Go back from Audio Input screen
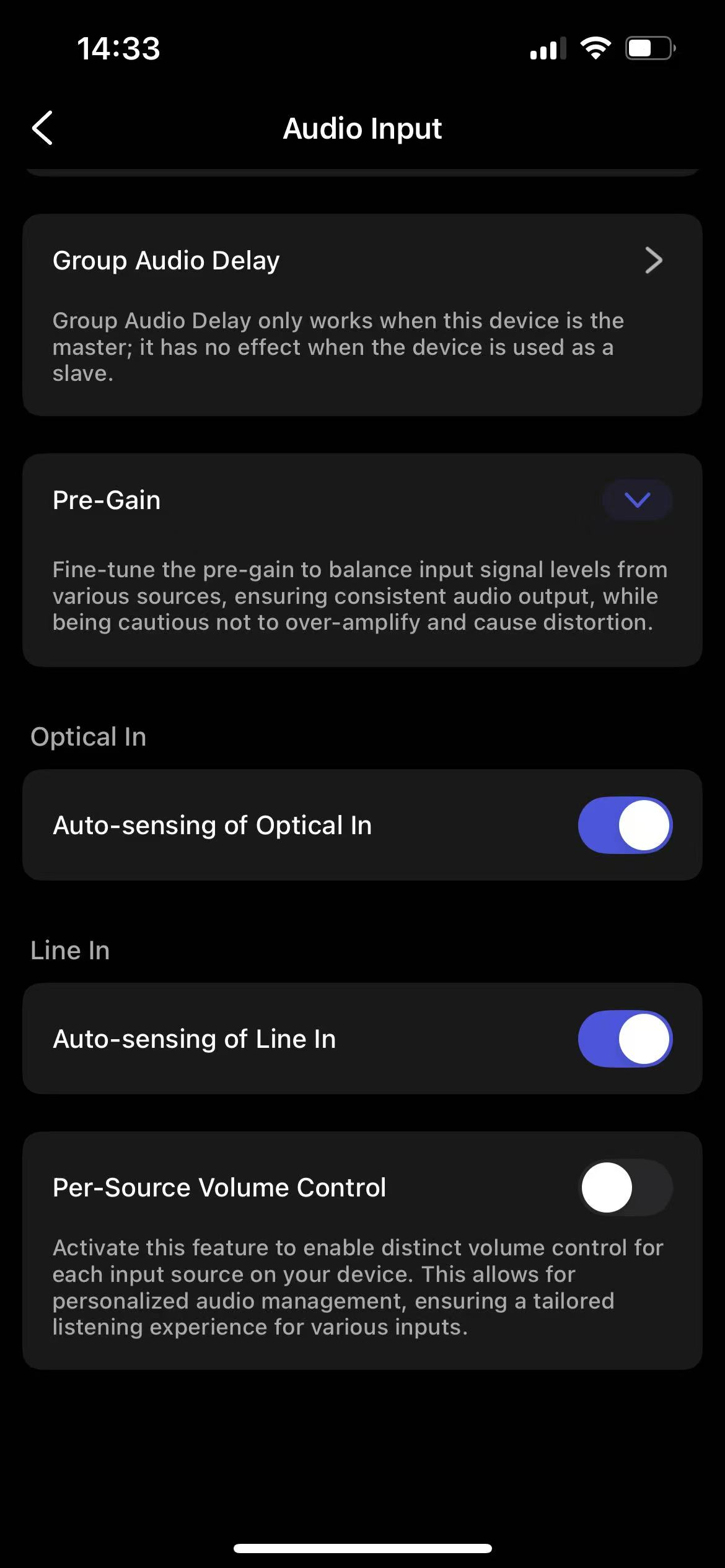Screen dimensions: 725x1568 (x=42, y=128)
